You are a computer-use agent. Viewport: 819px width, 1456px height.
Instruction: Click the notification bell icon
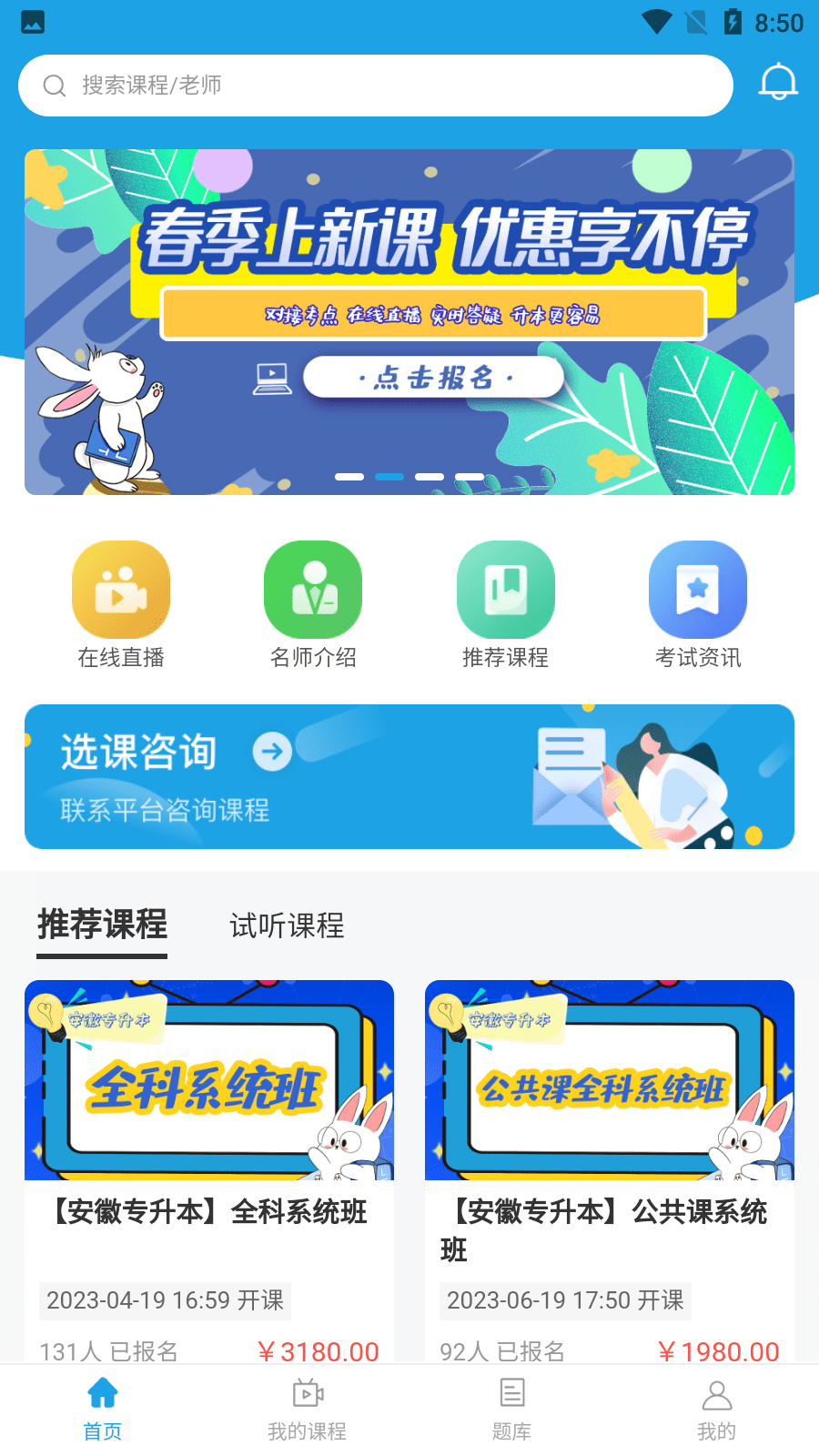pyautogui.click(x=779, y=82)
